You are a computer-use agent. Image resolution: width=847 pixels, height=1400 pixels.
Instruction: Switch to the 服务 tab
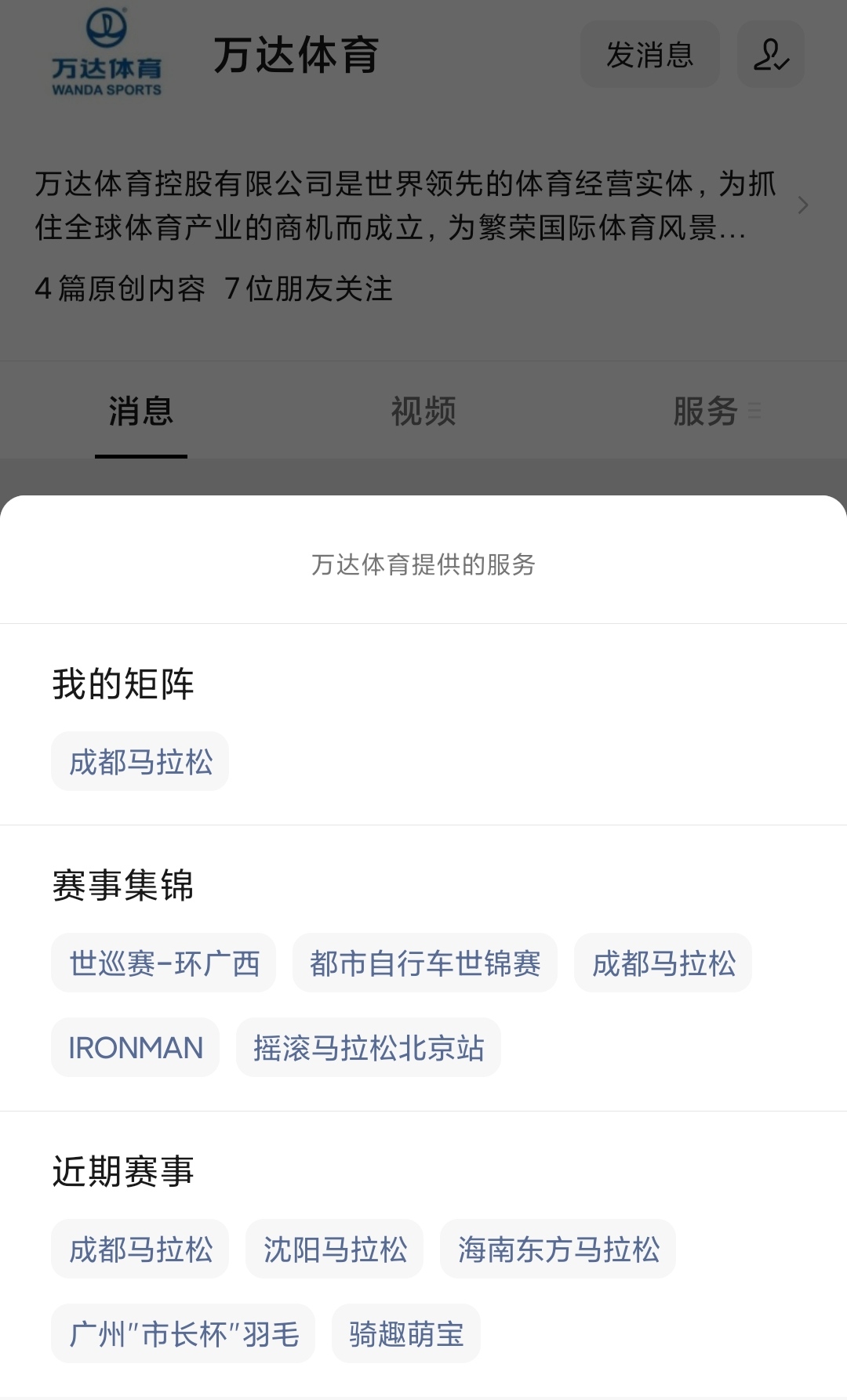click(706, 412)
